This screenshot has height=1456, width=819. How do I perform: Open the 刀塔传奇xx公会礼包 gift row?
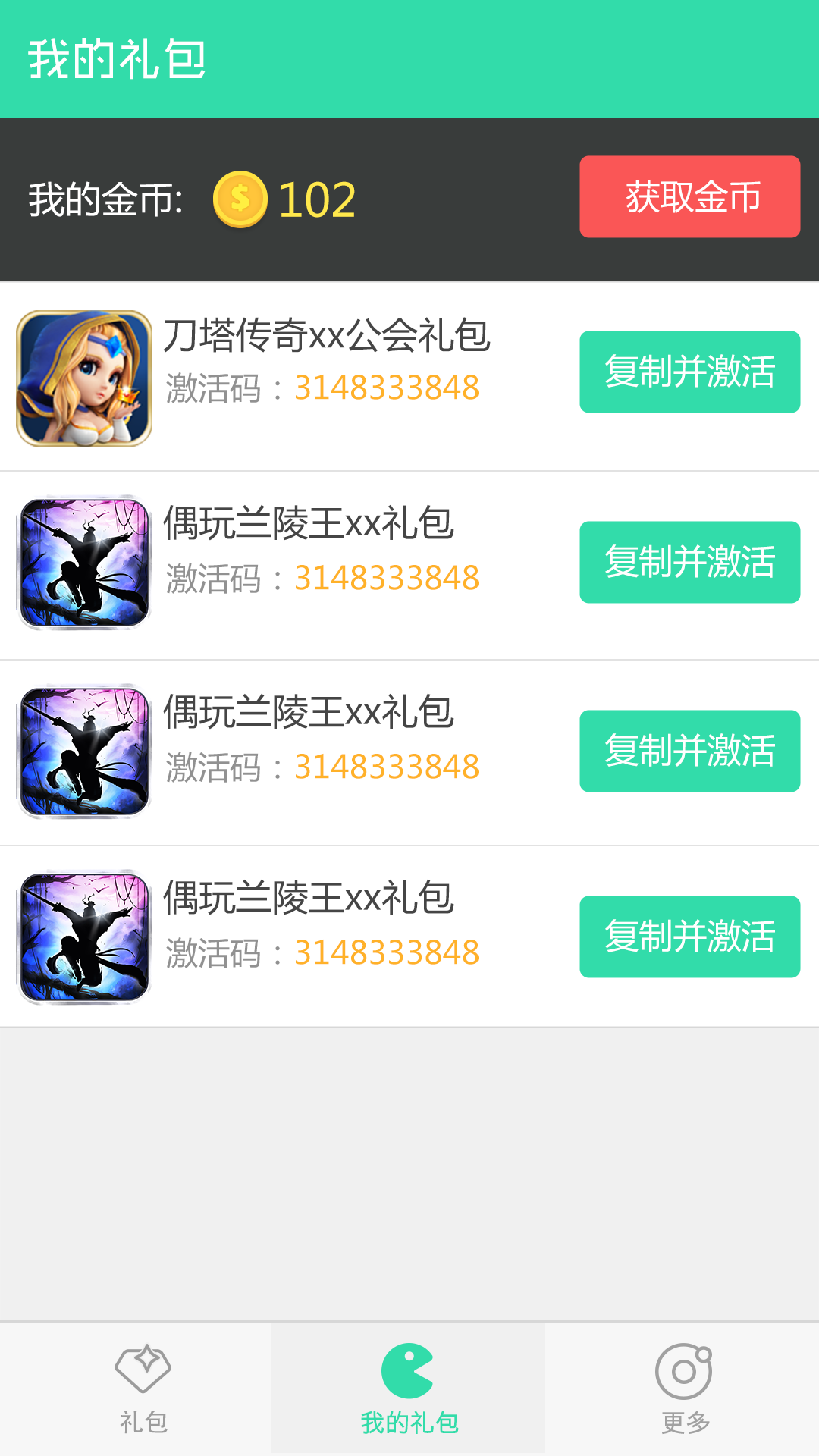click(409, 377)
